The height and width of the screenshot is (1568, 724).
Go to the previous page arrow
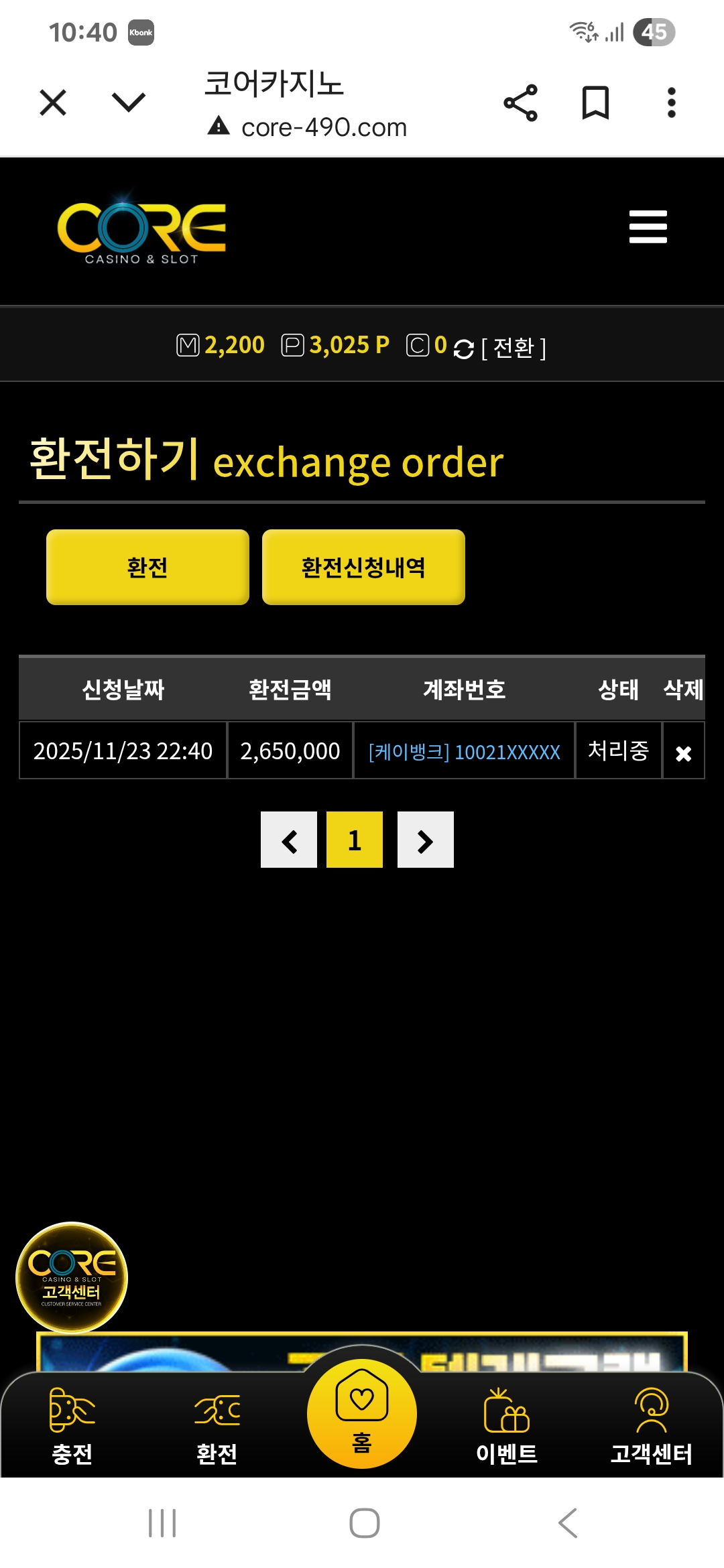pyautogui.click(x=289, y=840)
